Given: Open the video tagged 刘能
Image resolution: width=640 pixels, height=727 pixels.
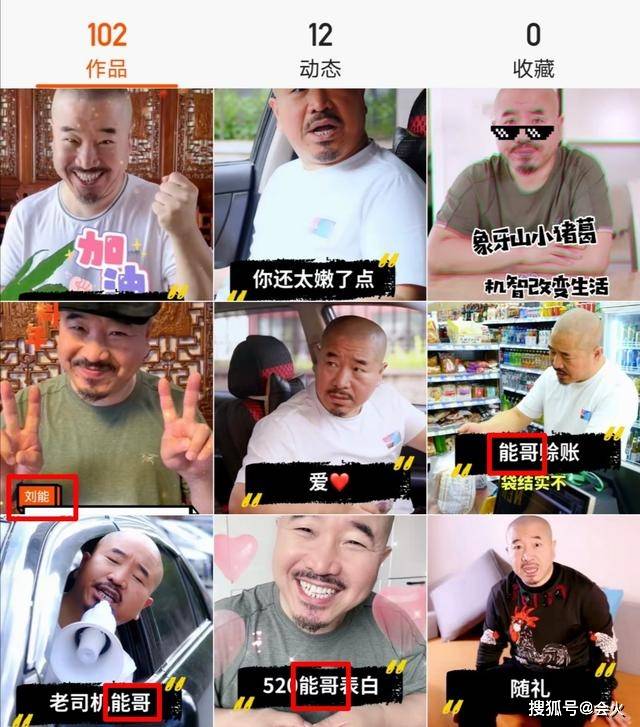Looking at the screenshot, I should pyautogui.click(x=106, y=408).
